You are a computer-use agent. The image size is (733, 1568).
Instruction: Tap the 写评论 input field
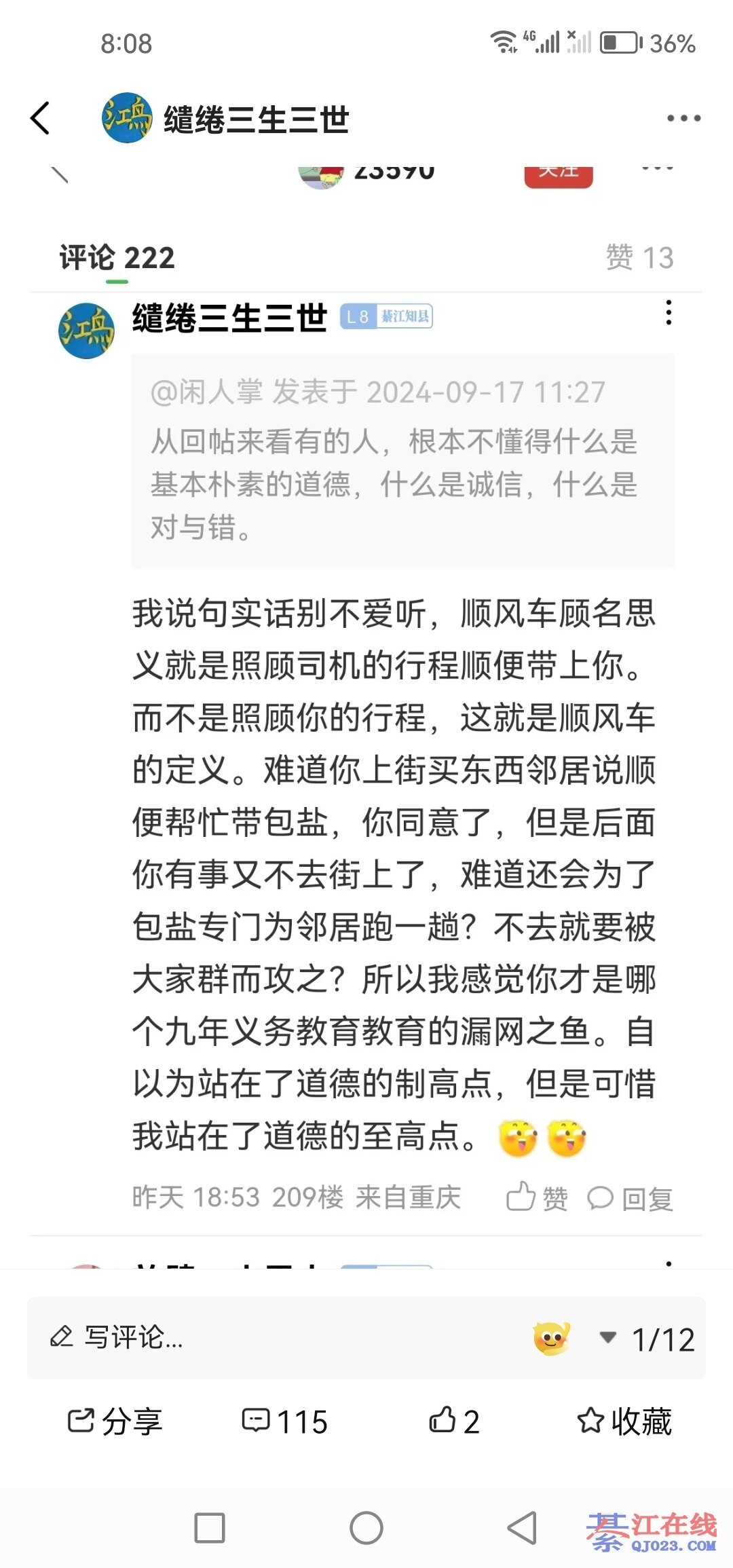(271, 1338)
